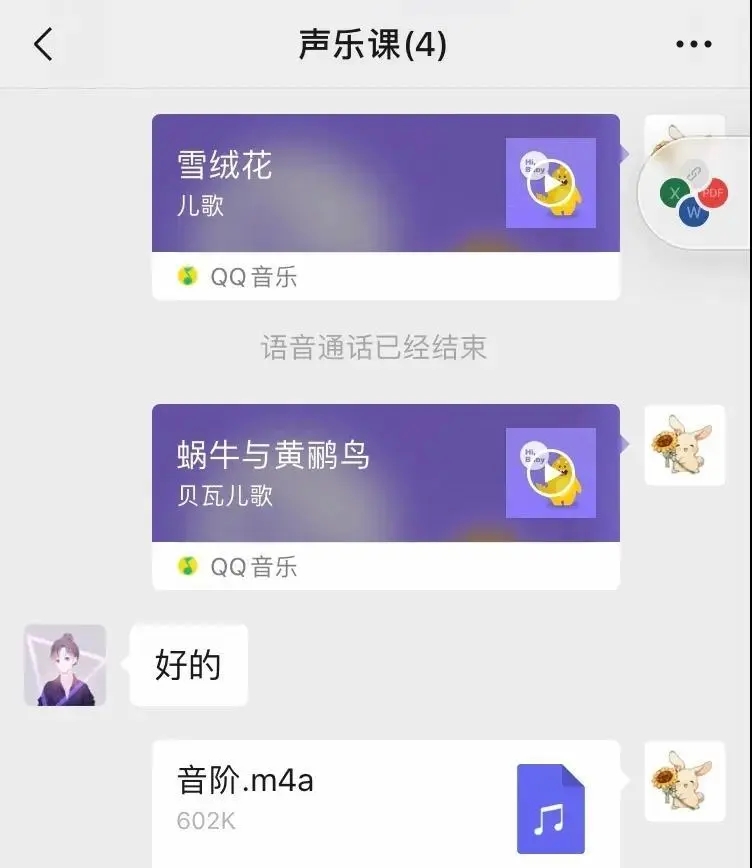The image size is (752, 868).
Task: Play the 雪绒花 song
Action: pos(550,184)
